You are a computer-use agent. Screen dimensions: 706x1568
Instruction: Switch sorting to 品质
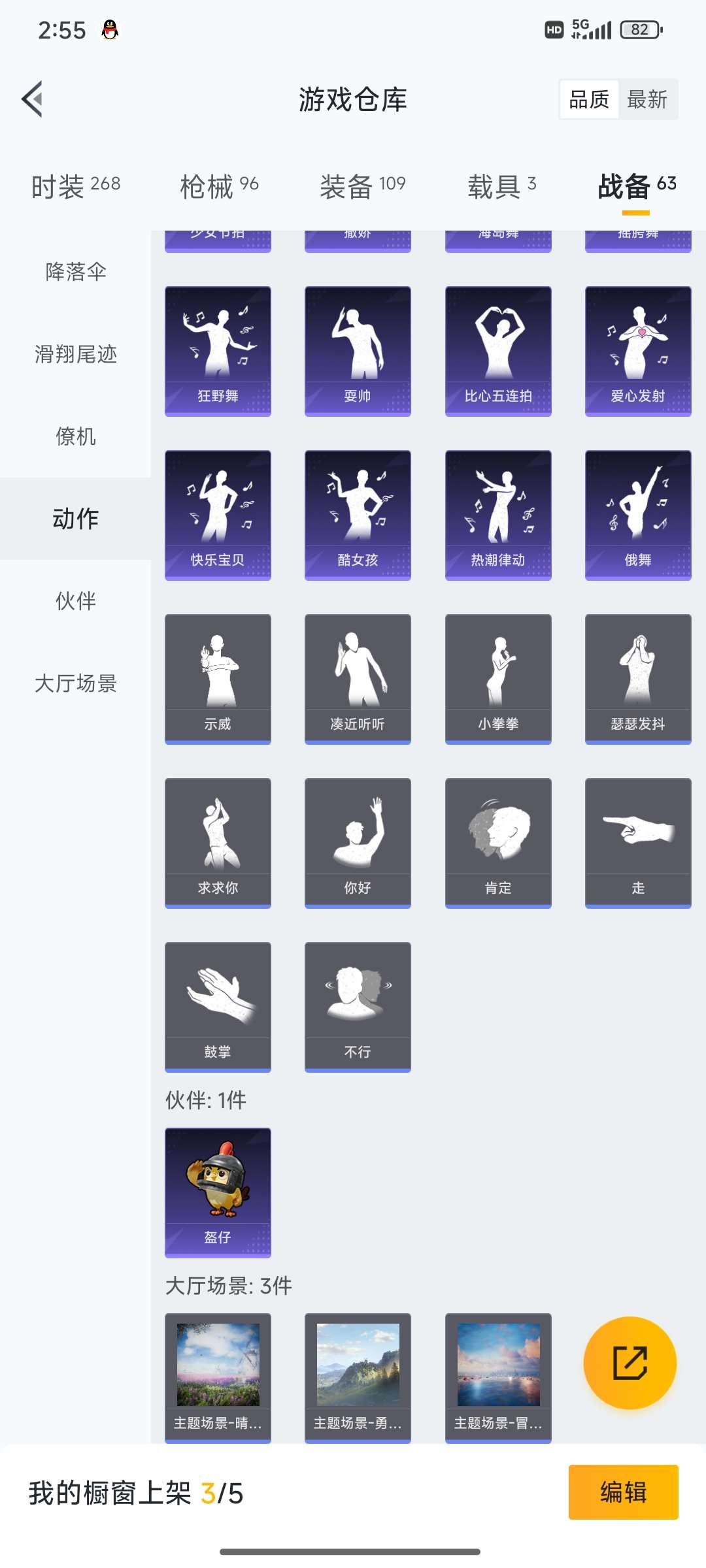point(588,99)
